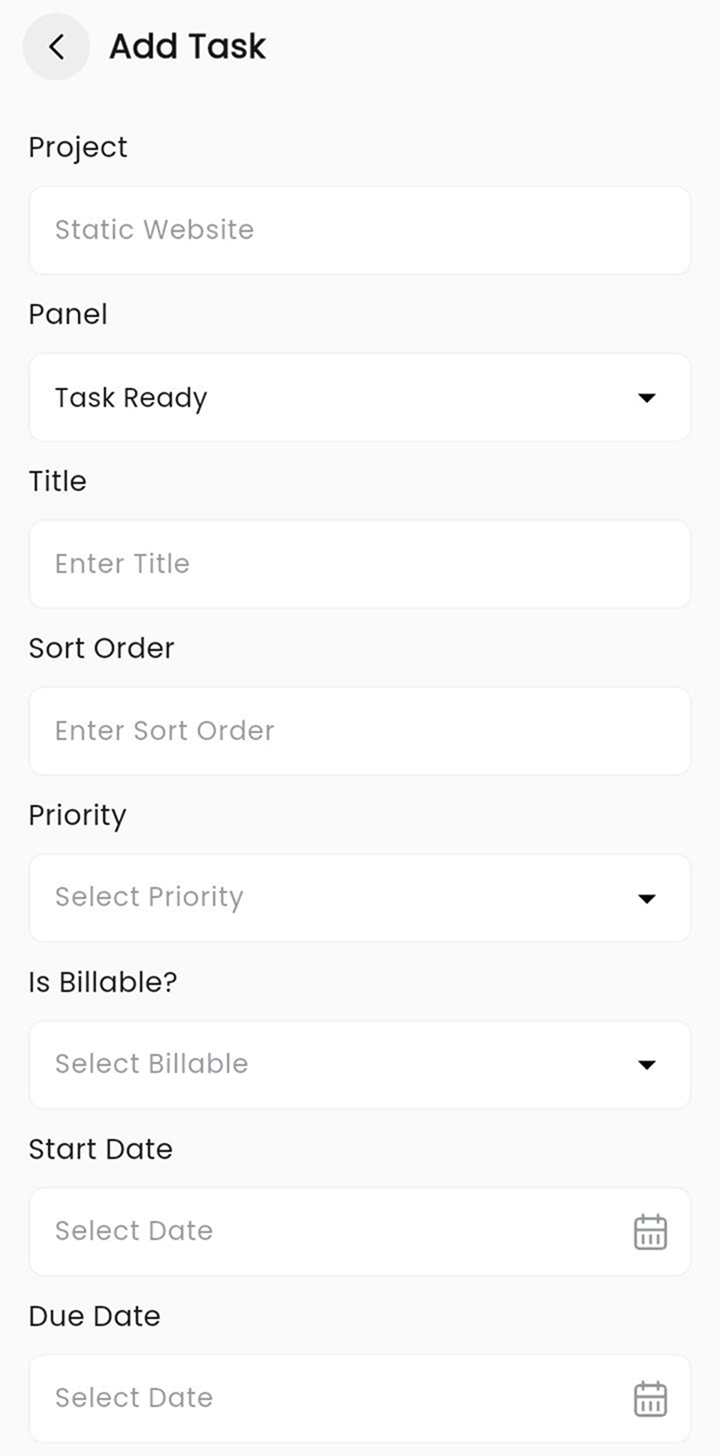This screenshot has width=720, height=1456.
Task: Go back from the Add Task screen
Action: tap(56, 47)
